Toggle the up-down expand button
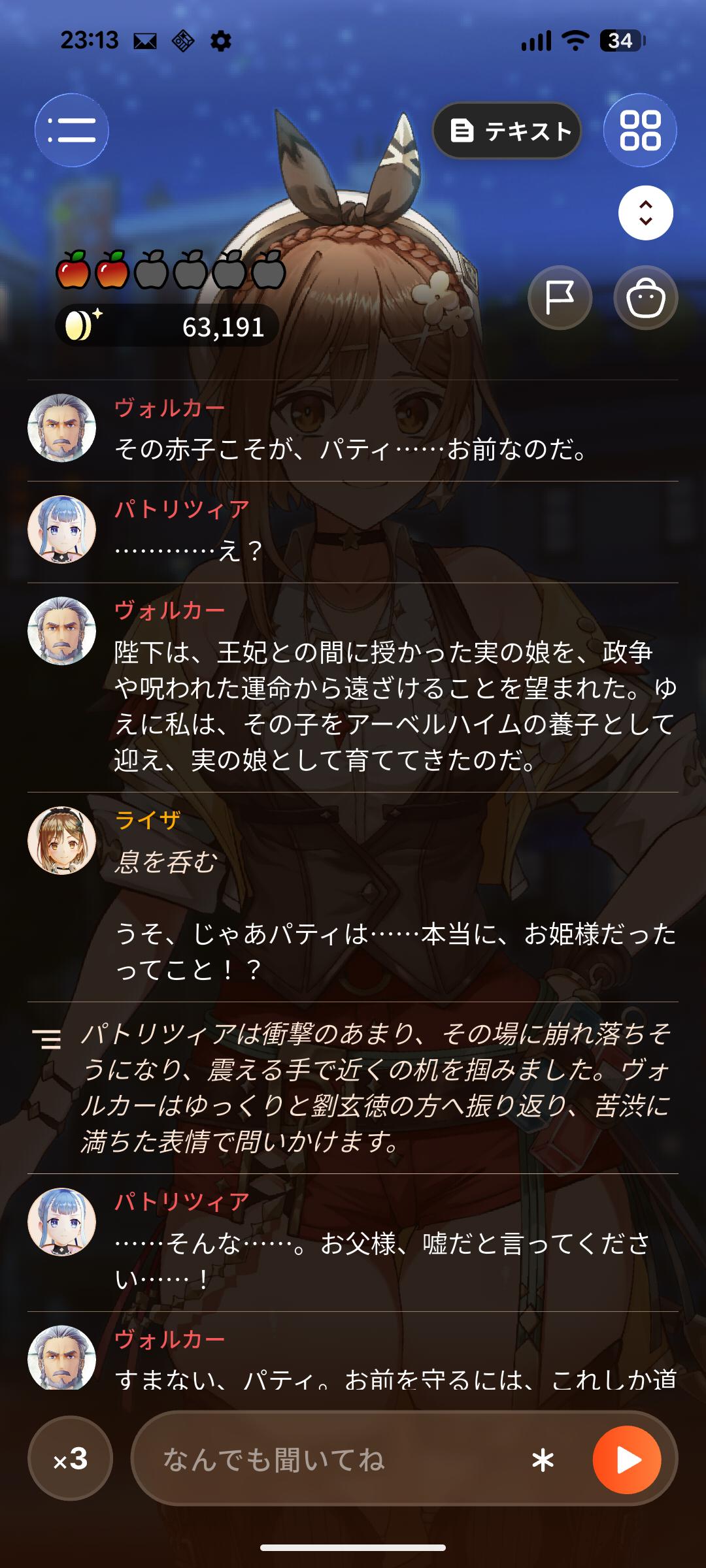Image resolution: width=706 pixels, height=1568 pixels. [646, 213]
